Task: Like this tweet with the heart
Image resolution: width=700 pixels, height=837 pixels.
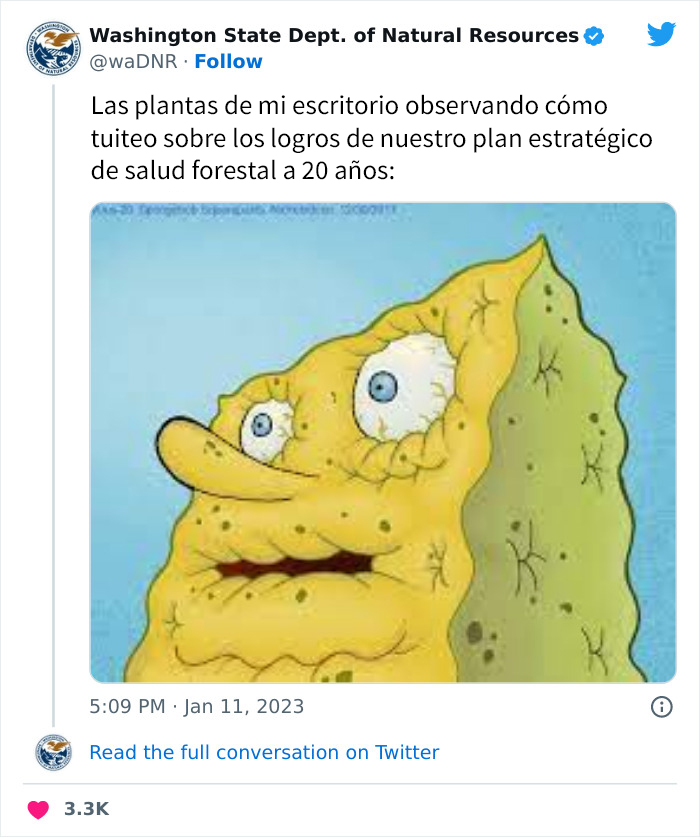Action: (39, 809)
